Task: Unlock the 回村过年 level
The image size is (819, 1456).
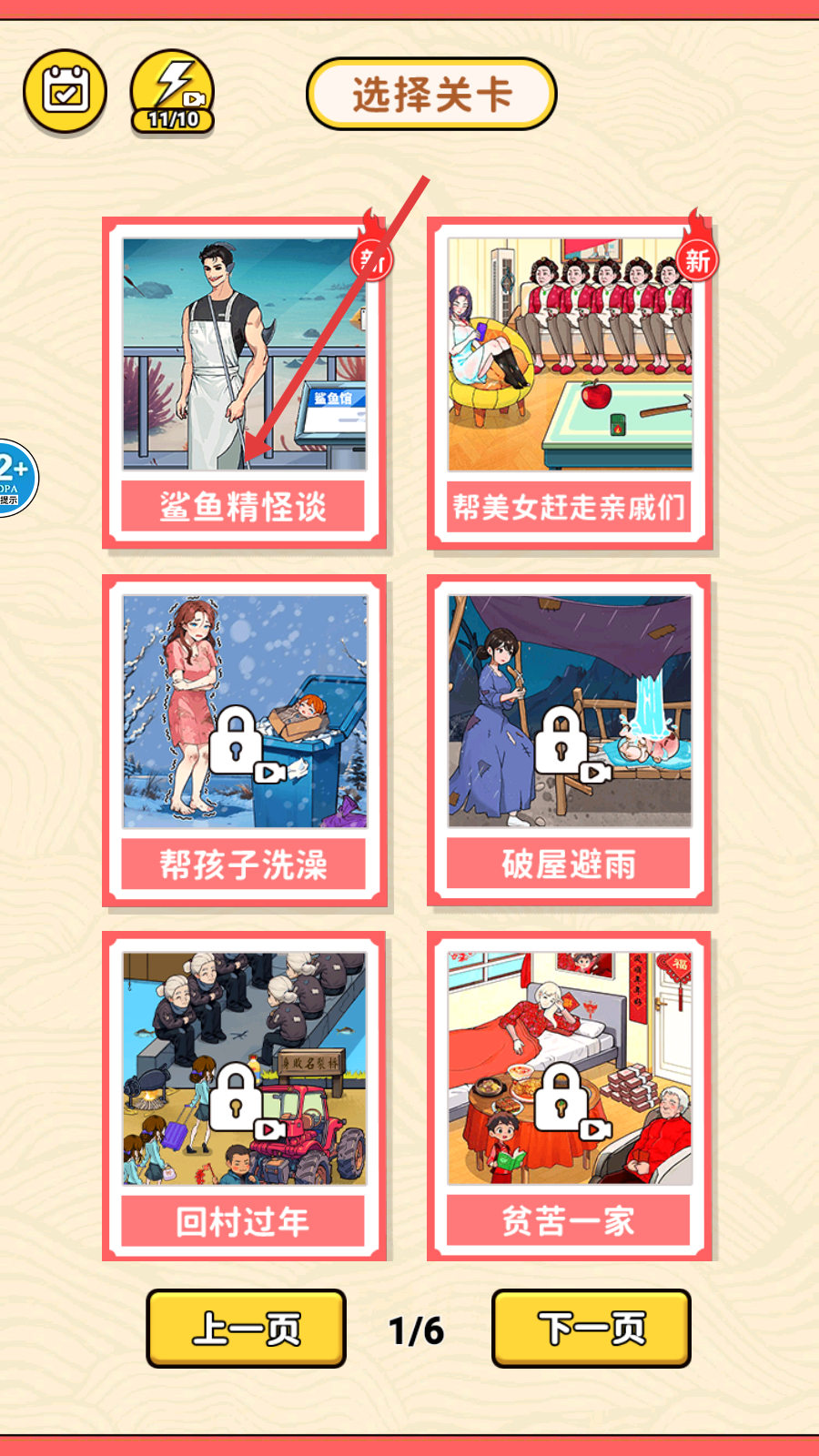Action: click(x=244, y=1097)
